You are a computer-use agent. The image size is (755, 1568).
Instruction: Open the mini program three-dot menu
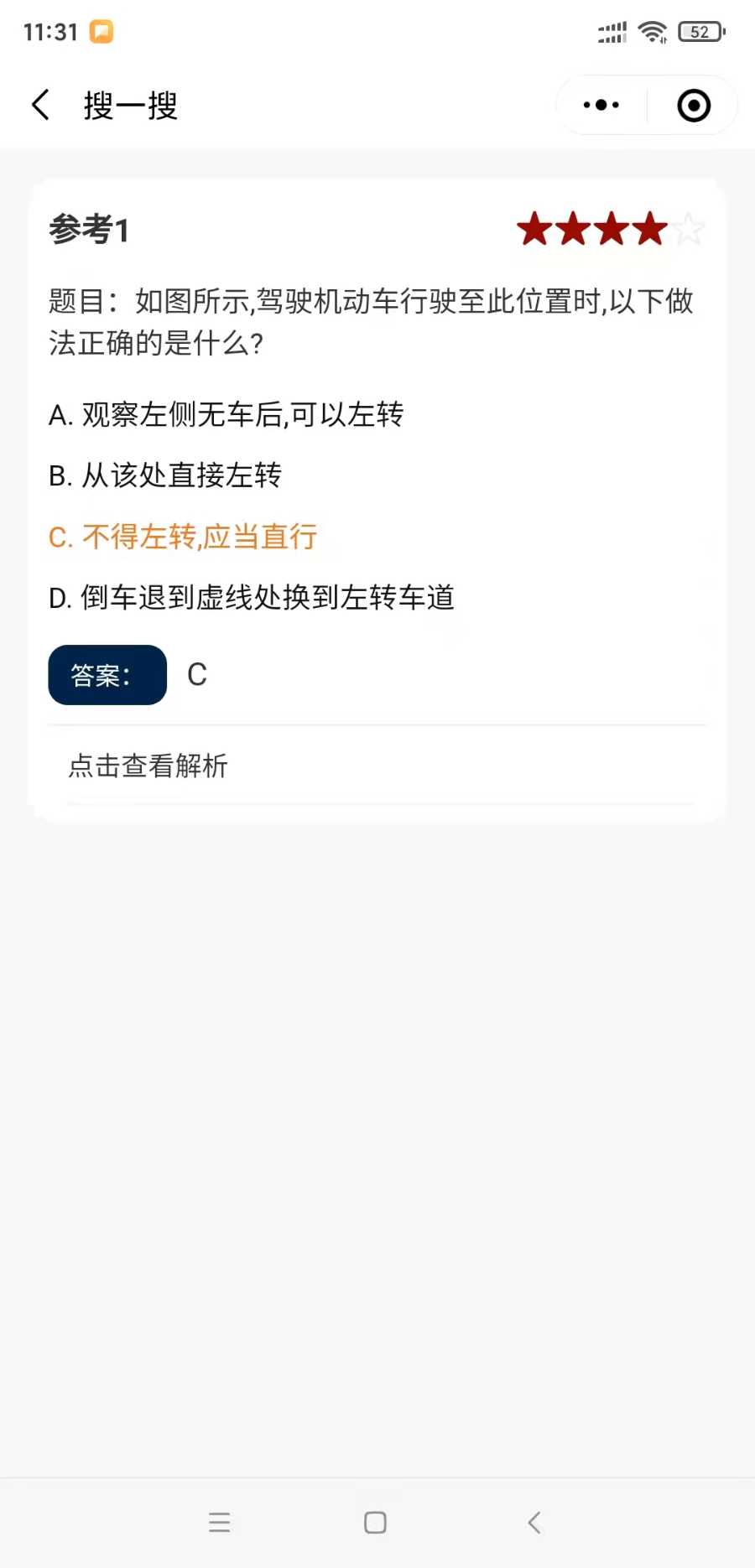tap(601, 106)
